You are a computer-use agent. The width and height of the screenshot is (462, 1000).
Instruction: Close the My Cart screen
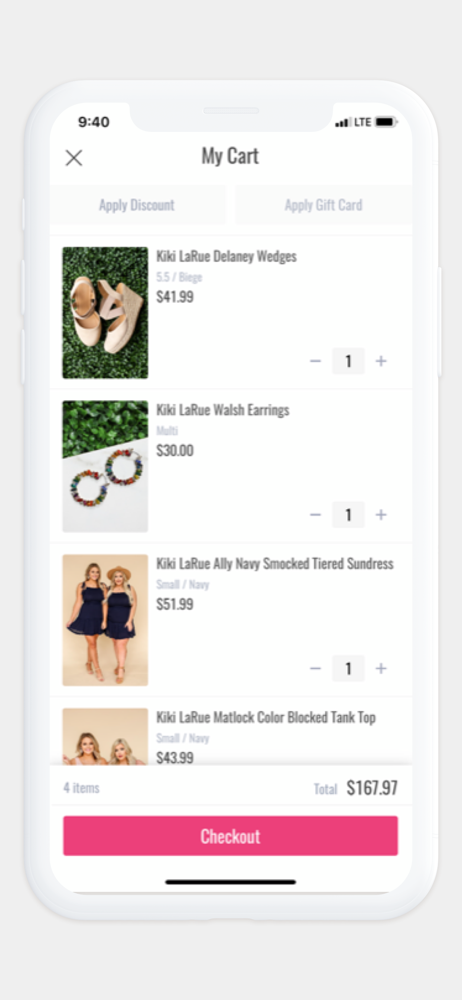(74, 158)
